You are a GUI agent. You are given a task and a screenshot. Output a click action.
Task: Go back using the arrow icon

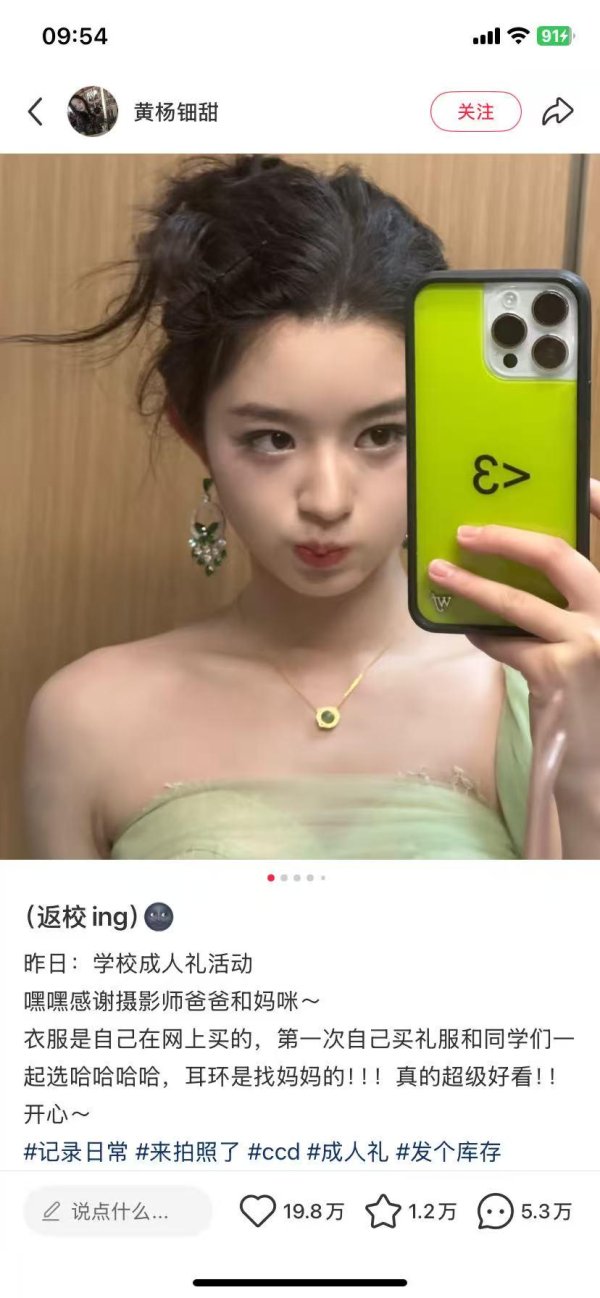[x=36, y=111]
